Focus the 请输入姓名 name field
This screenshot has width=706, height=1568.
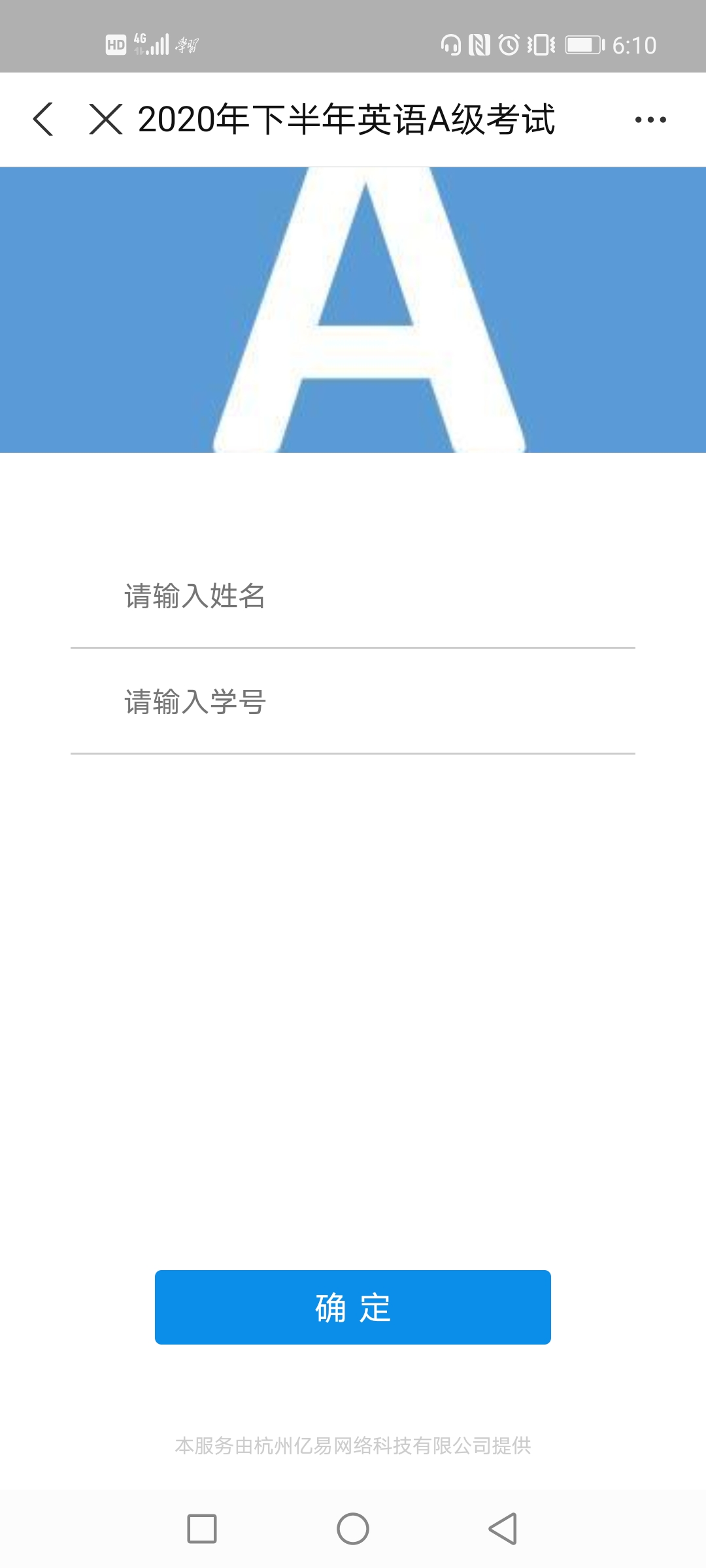pyautogui.click(x=353, y=596)
